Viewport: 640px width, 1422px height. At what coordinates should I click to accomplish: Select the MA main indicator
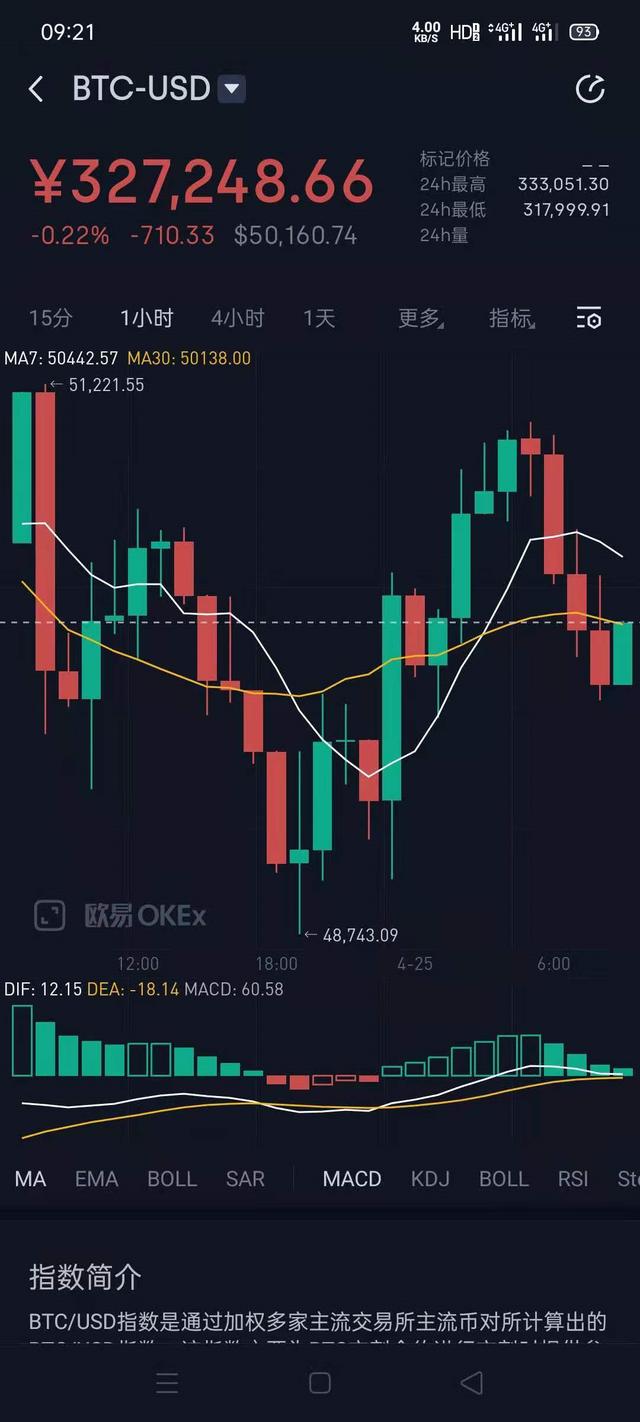[x=30, y=1179]
